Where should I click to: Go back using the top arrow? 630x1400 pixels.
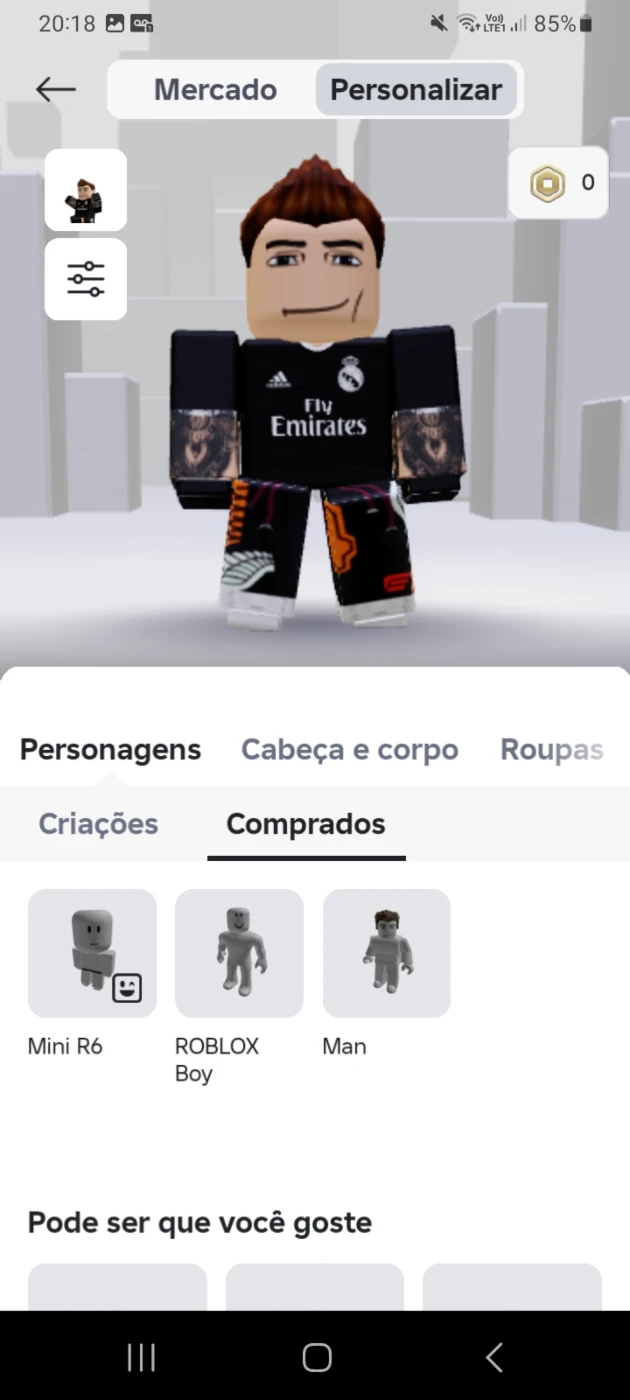56,89
